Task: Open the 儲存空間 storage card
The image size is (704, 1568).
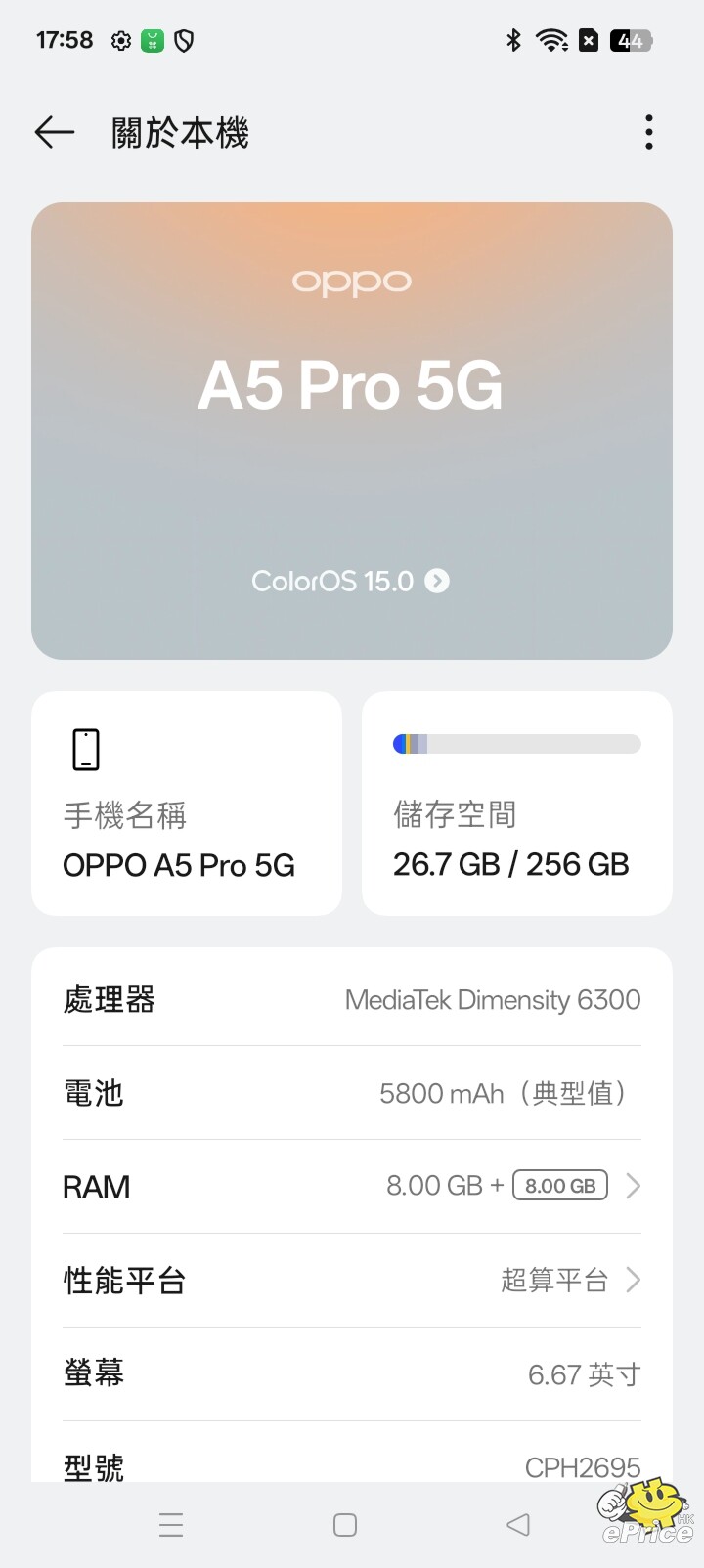Action: (x=516, y=804)
